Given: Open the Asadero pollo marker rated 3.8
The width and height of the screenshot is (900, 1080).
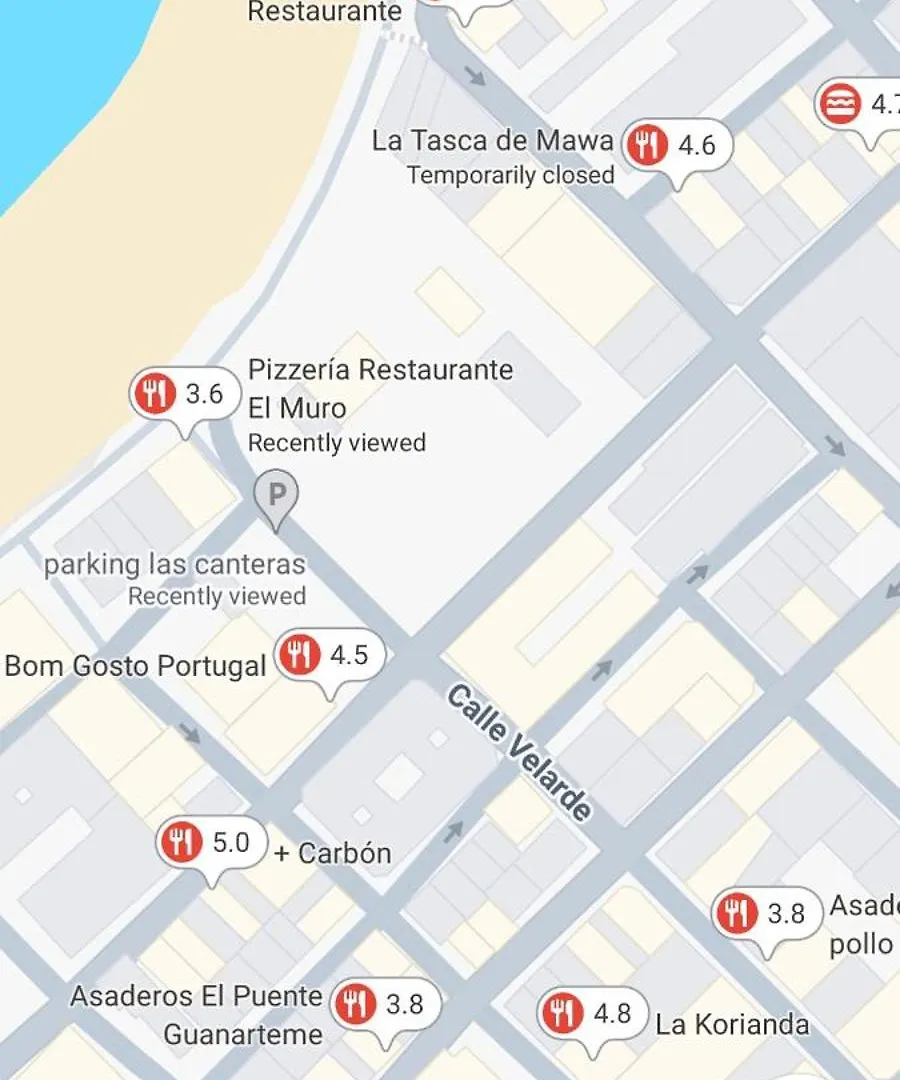Looking at the screenshot, I should click(766, 914).
